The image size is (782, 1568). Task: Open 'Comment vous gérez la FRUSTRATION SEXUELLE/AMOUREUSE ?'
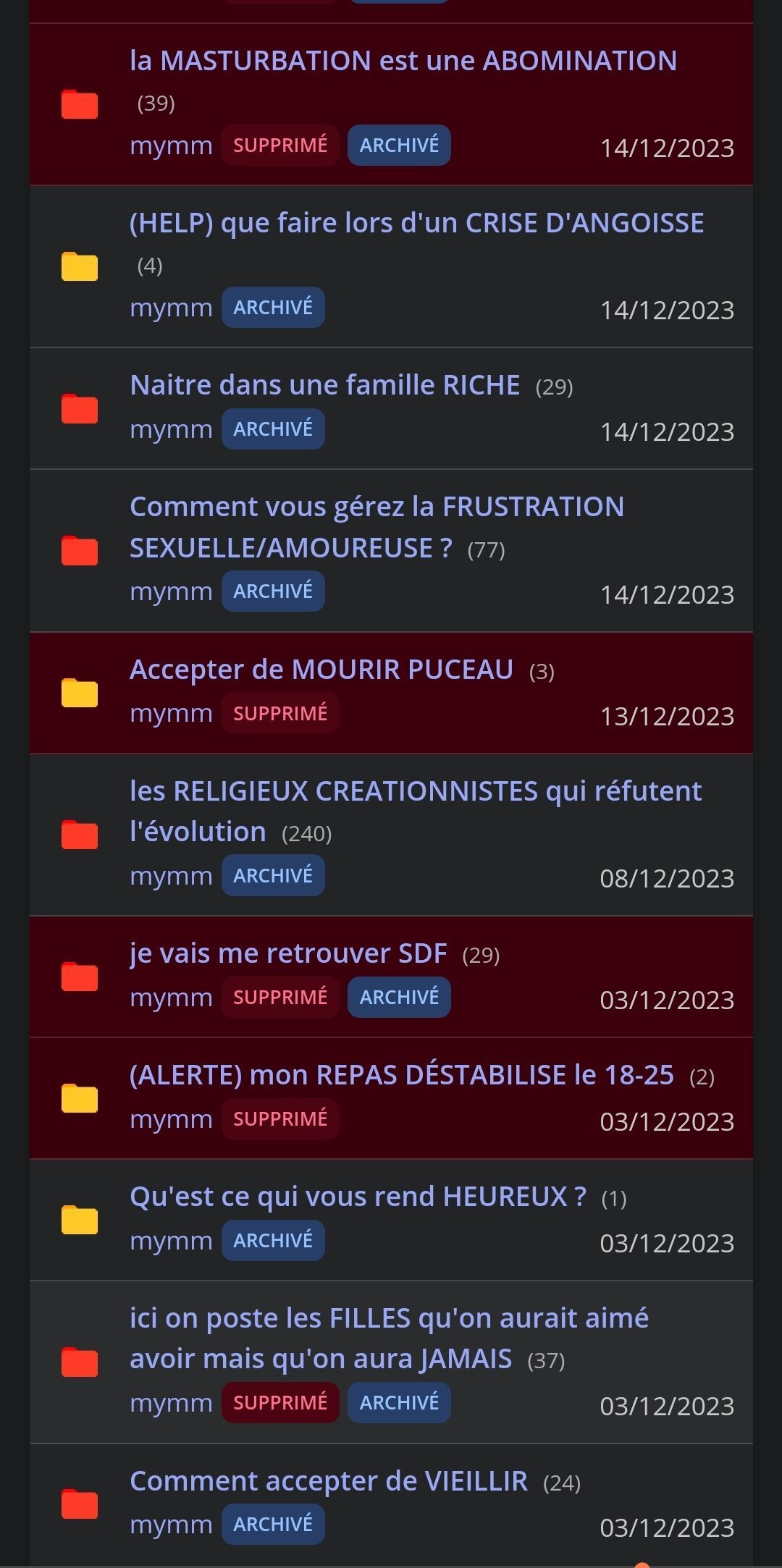tap(377, 527)
